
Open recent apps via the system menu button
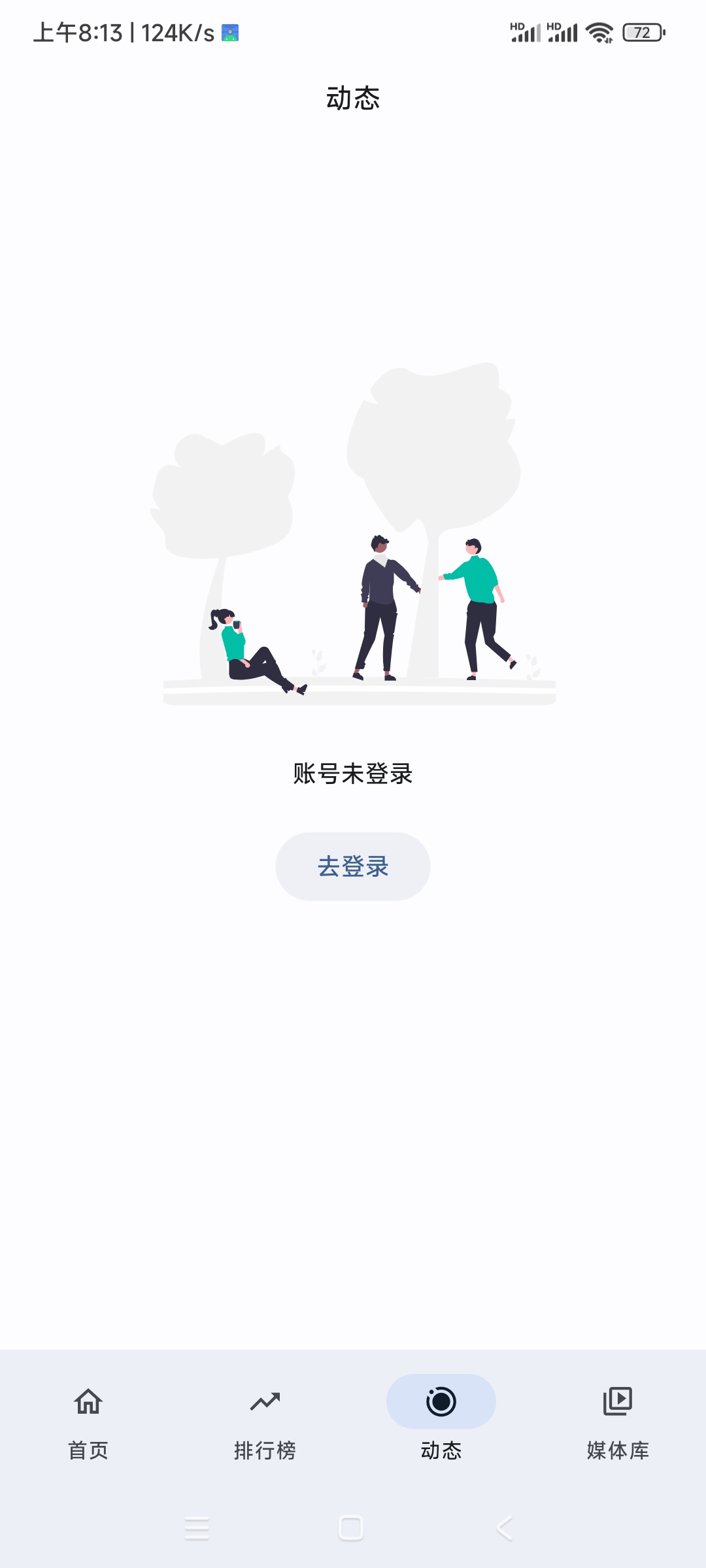tap(197, 1528)
